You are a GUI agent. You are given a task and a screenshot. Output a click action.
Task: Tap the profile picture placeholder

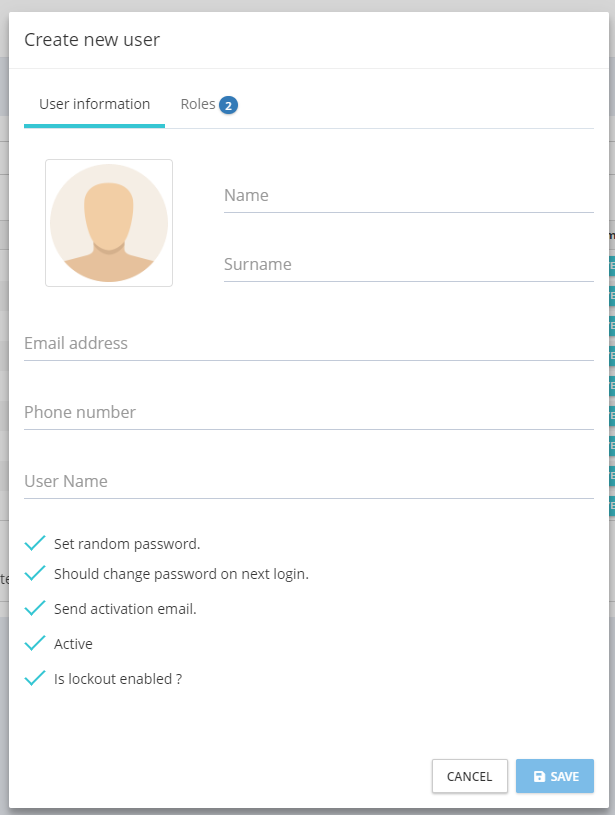[109, 223]
